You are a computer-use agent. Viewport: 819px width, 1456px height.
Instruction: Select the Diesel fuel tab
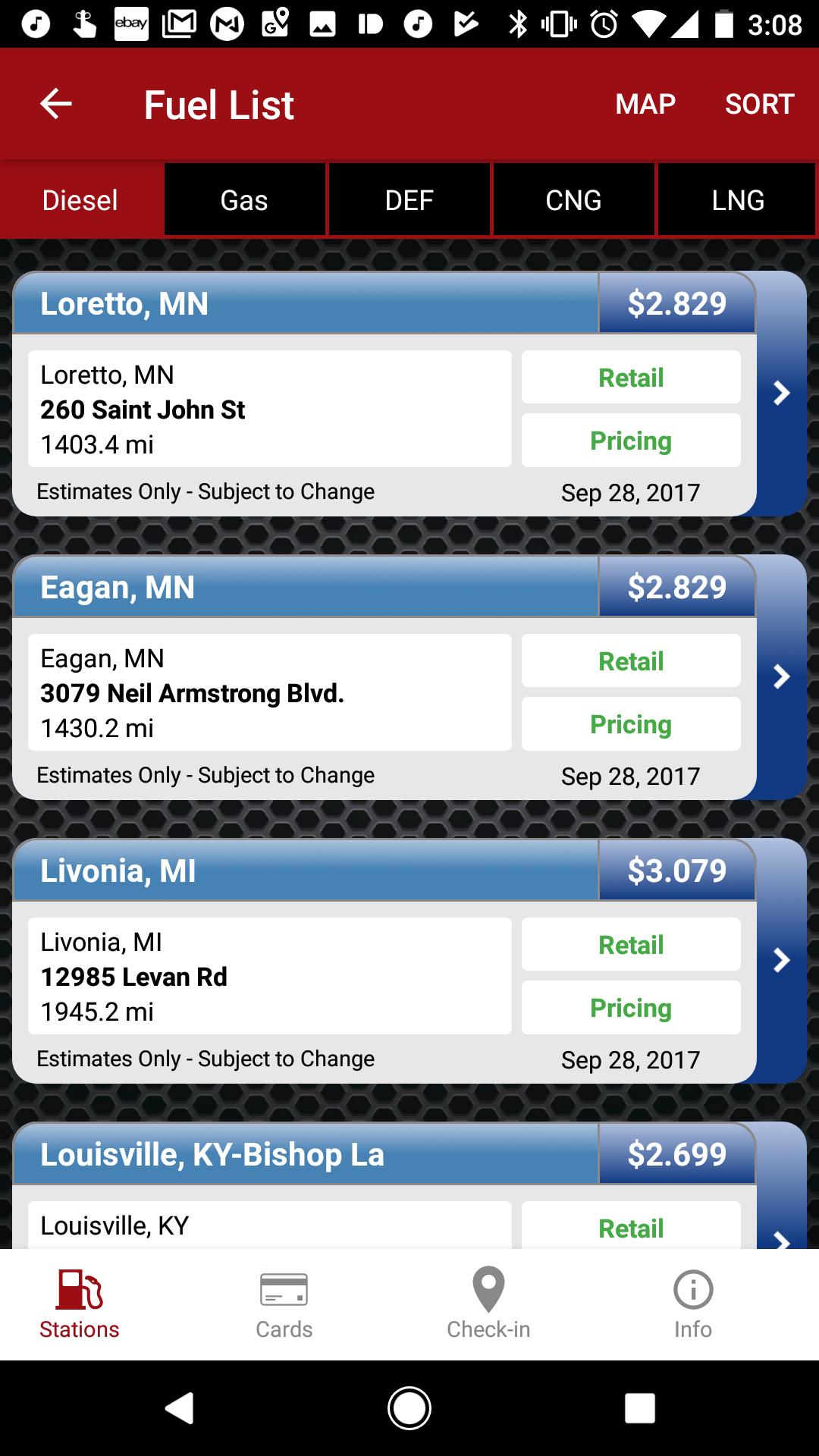(80, 200)
